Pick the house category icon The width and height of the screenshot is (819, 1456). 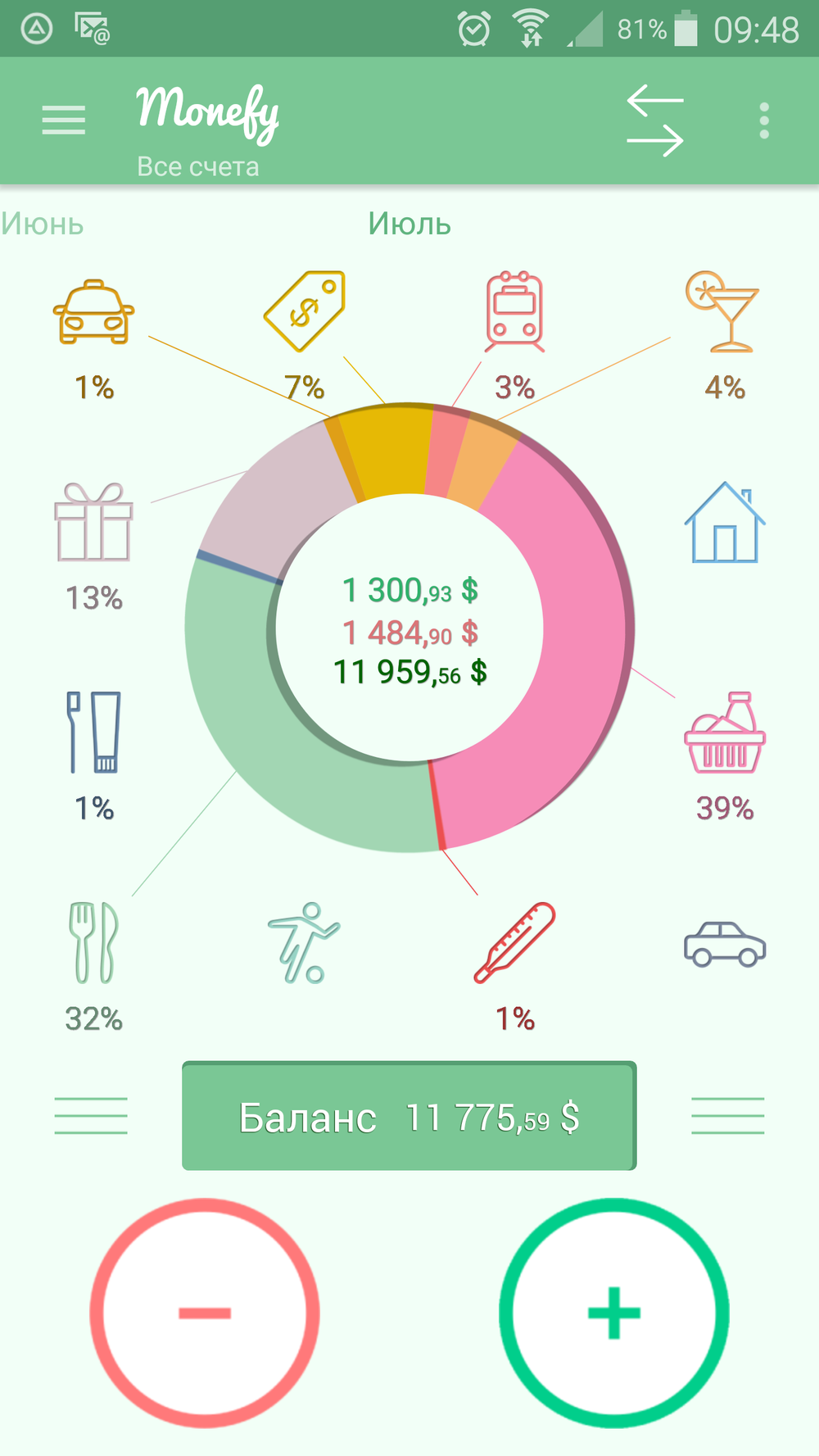725,523
